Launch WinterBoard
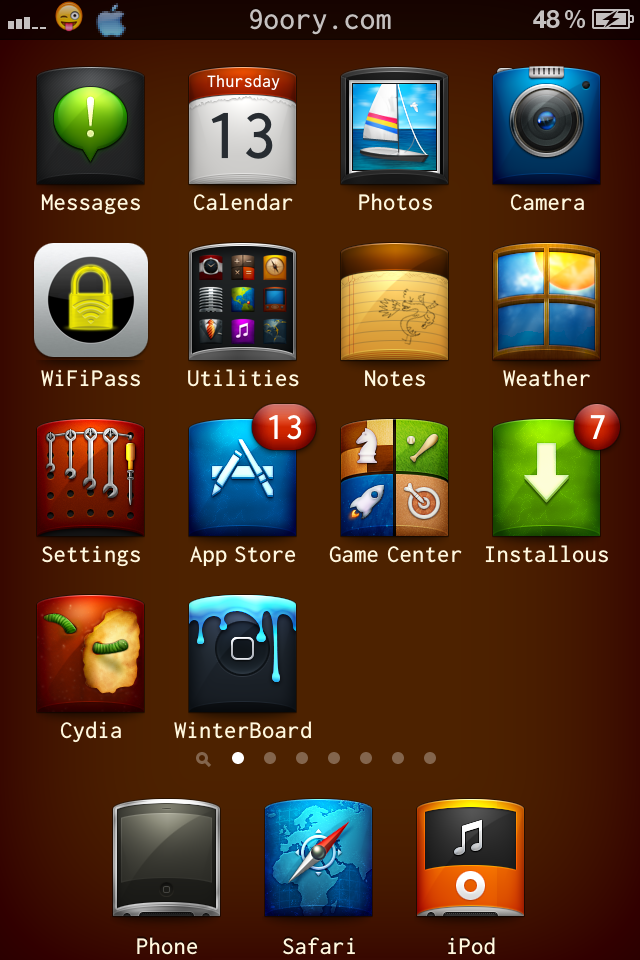This screenshot has width=640, height=960. [243, 654]
